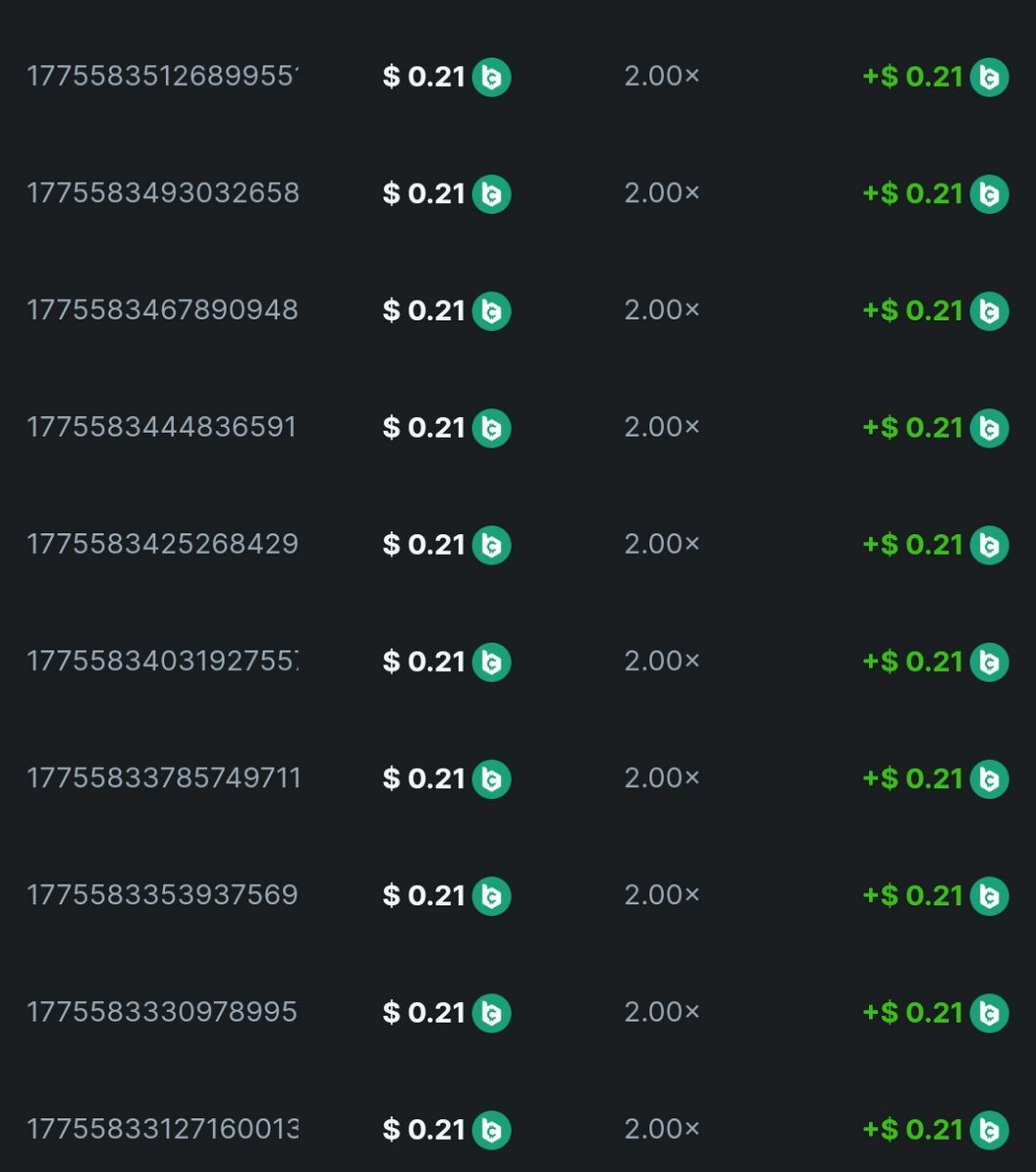Show details for bet 1775583425268429

(162, 544)
